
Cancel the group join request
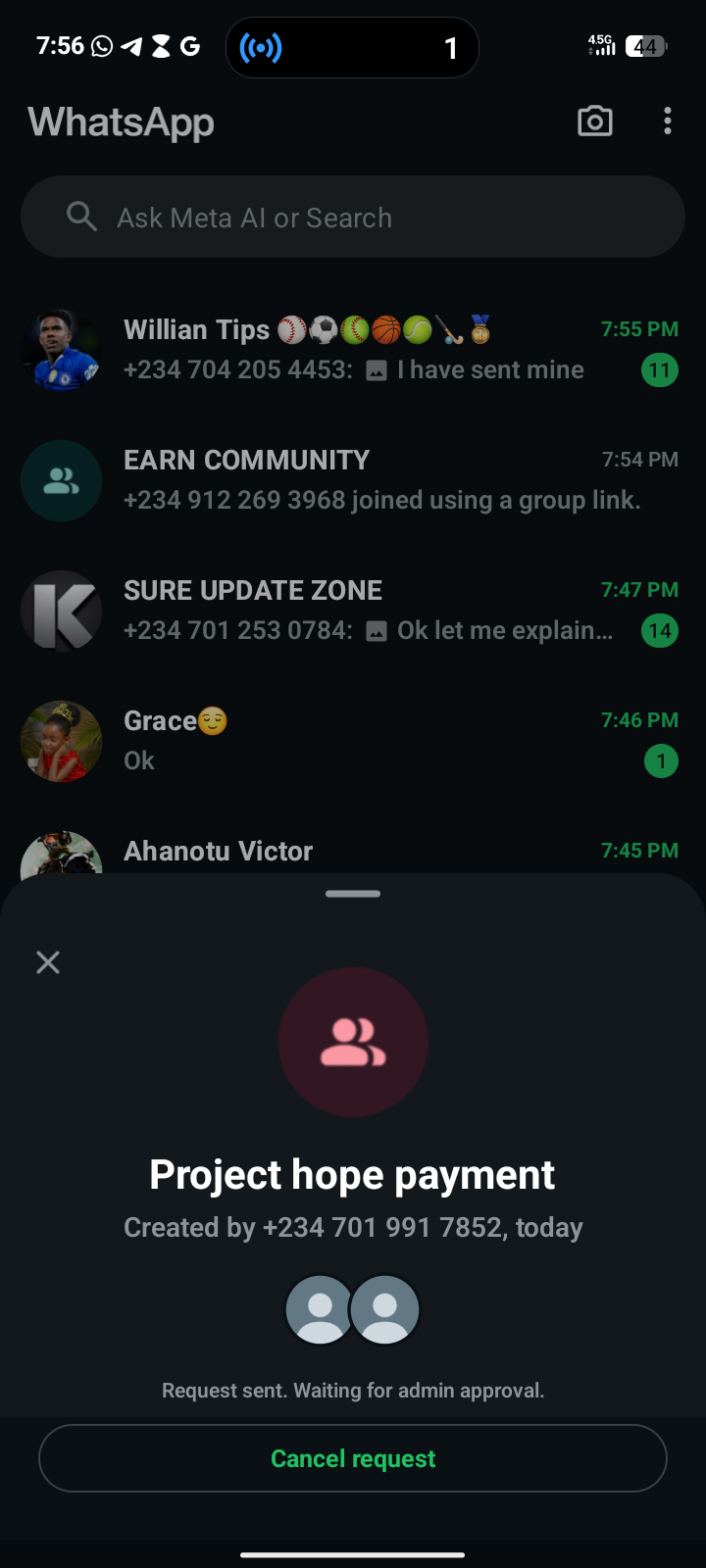click(353, 1458)
